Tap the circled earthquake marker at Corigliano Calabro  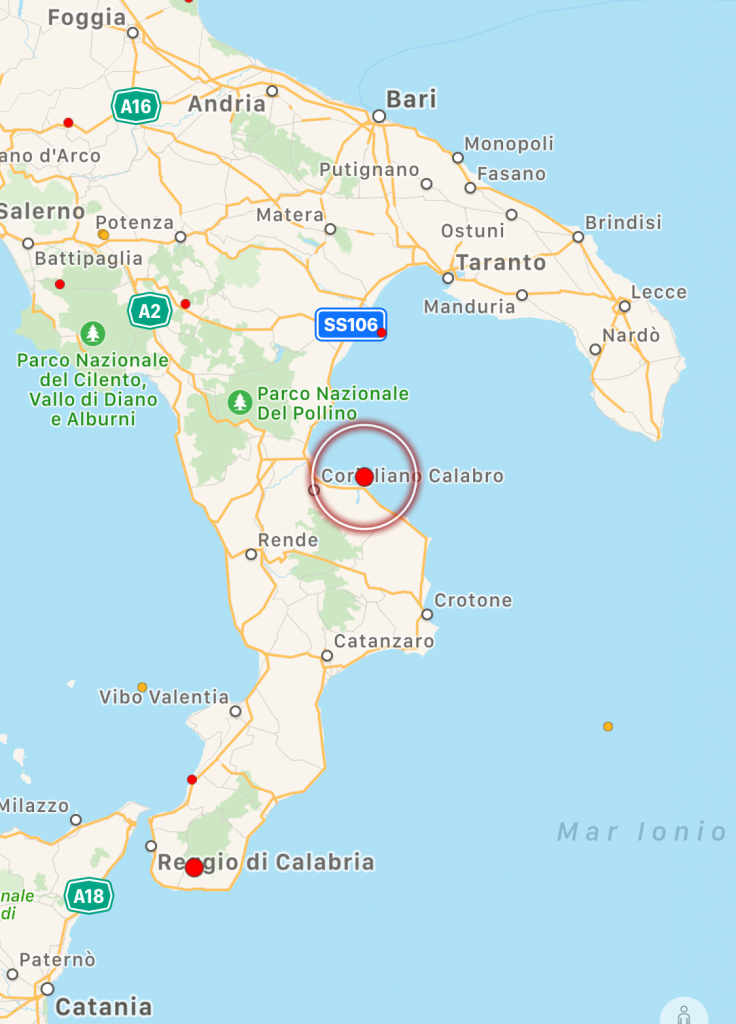(364, 476)
